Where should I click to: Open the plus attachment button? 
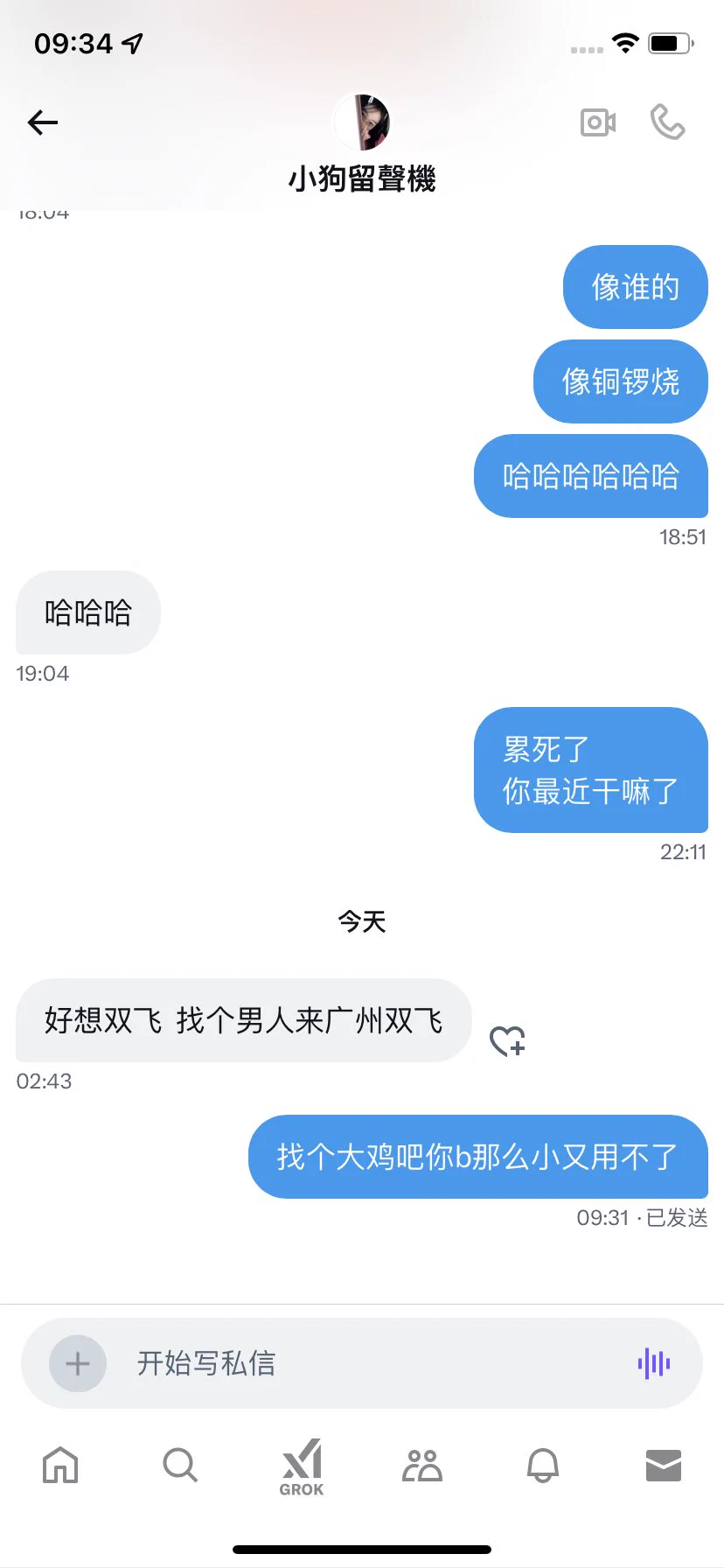point(78,1363)
